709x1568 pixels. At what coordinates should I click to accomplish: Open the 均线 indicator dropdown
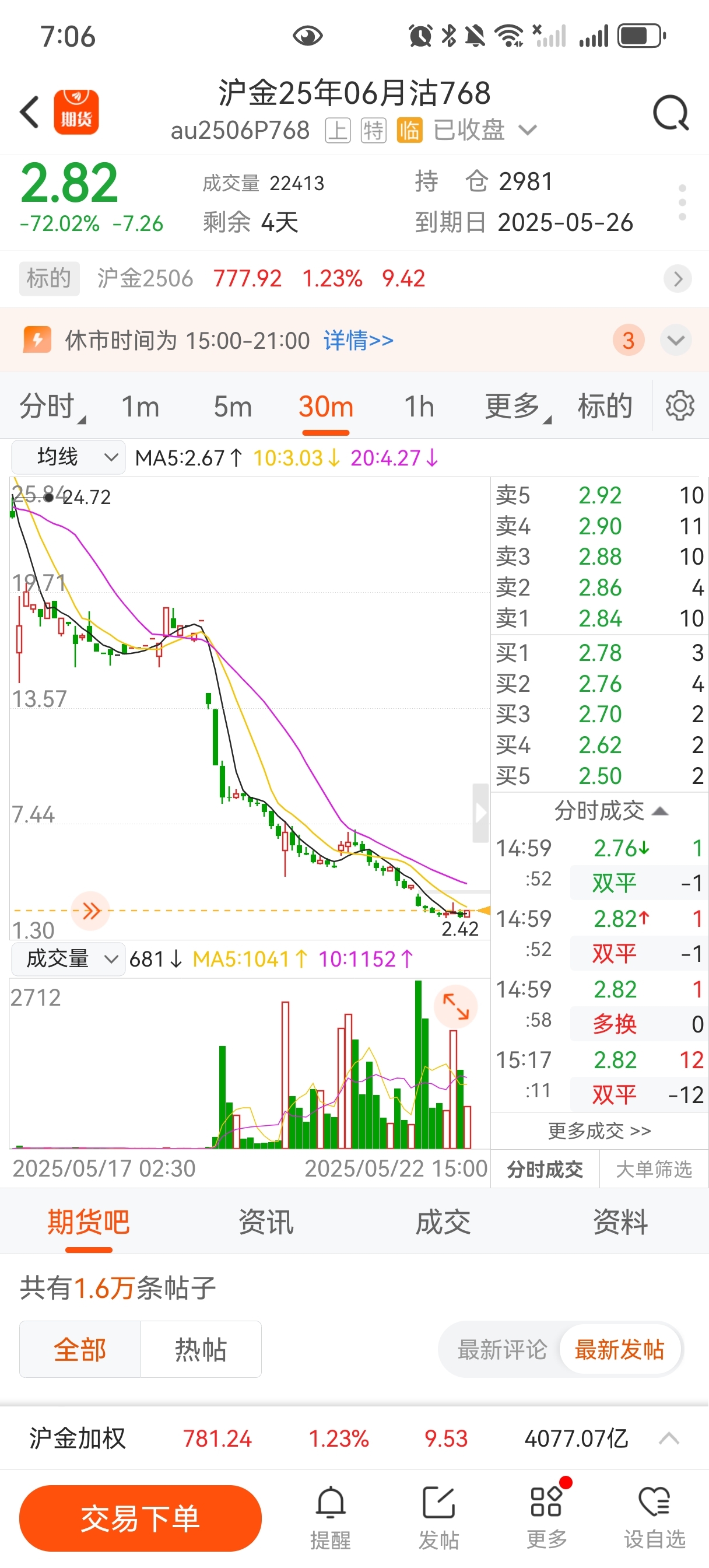[x=68, y=457]
